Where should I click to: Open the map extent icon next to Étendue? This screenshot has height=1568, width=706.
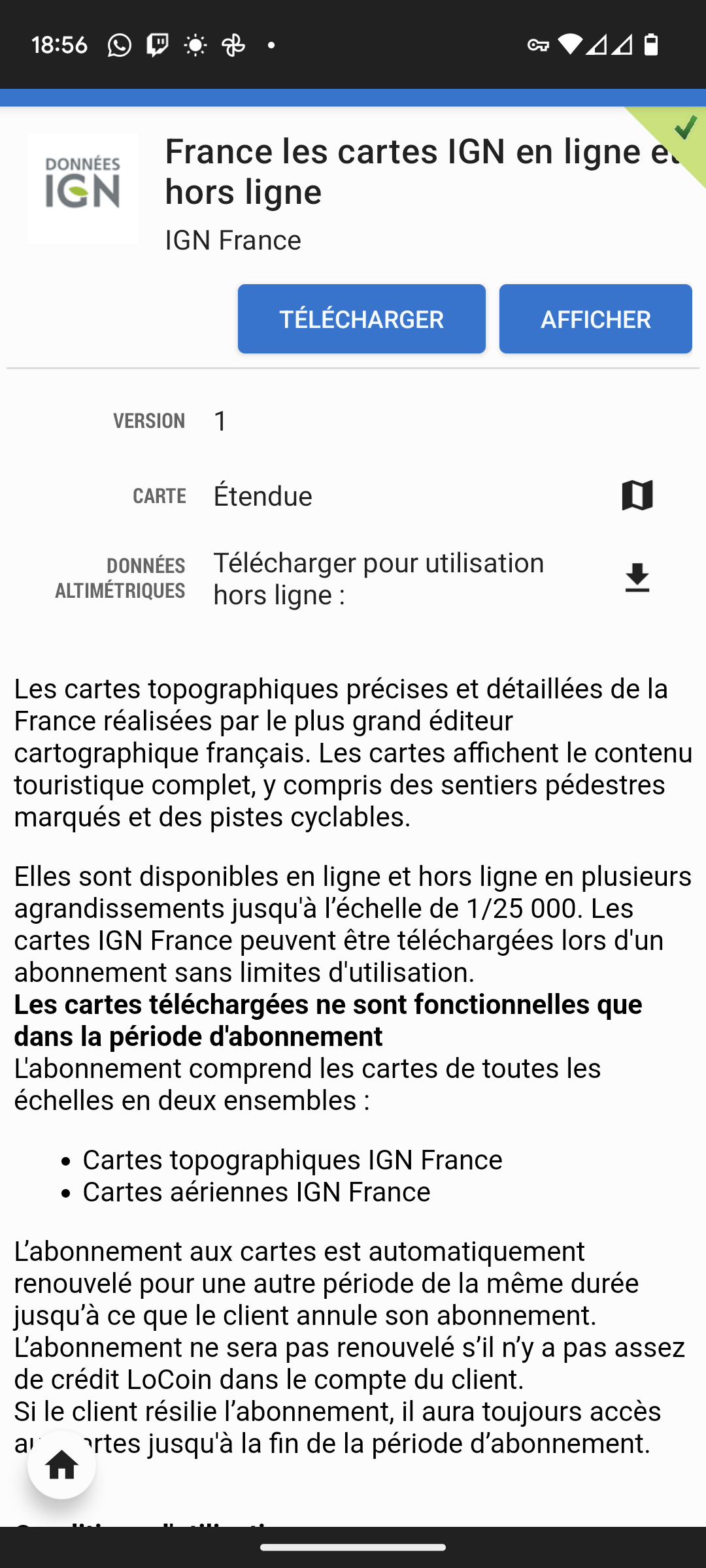(637, 495)
